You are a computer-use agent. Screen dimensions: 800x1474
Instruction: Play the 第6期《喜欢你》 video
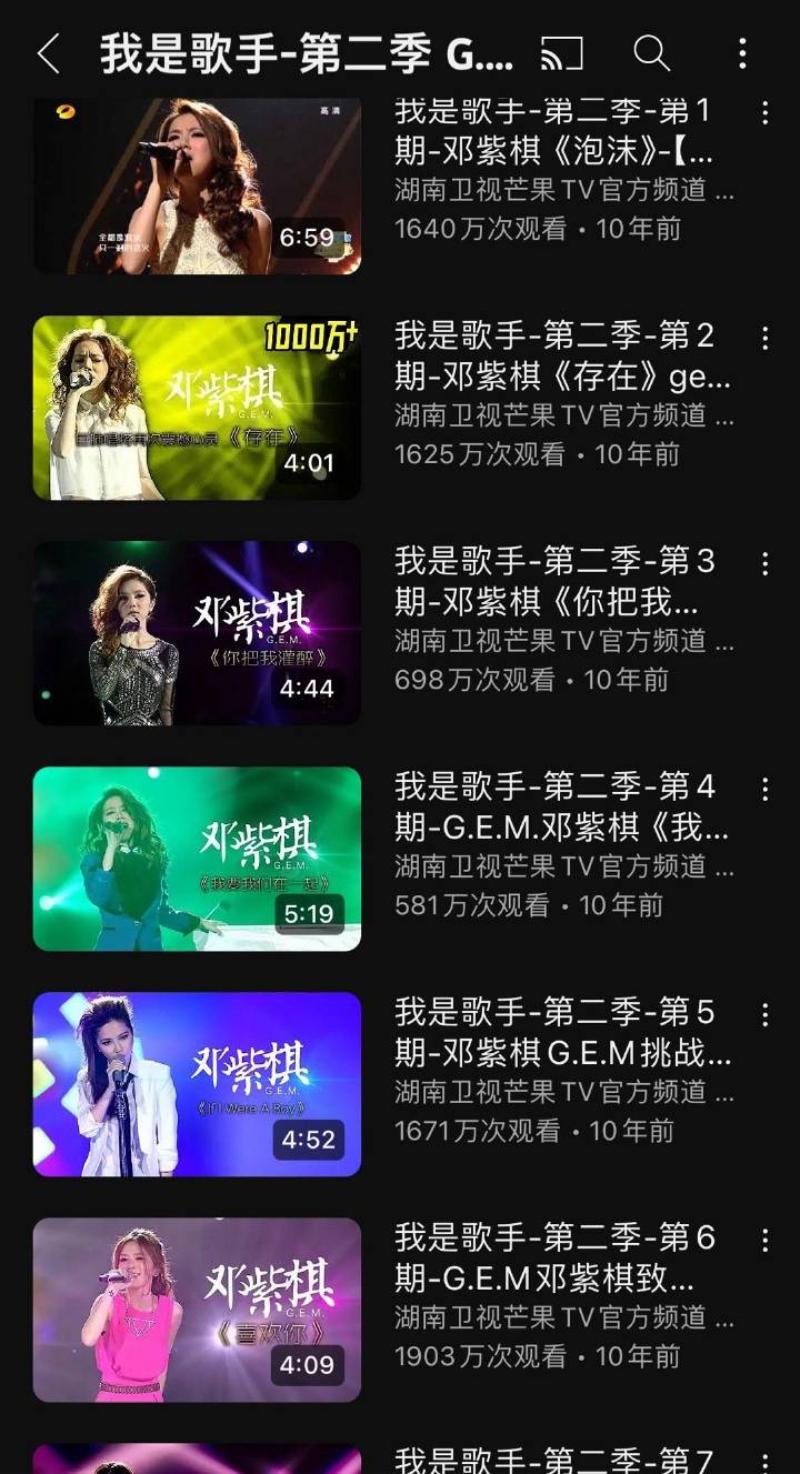point(197,1310)
